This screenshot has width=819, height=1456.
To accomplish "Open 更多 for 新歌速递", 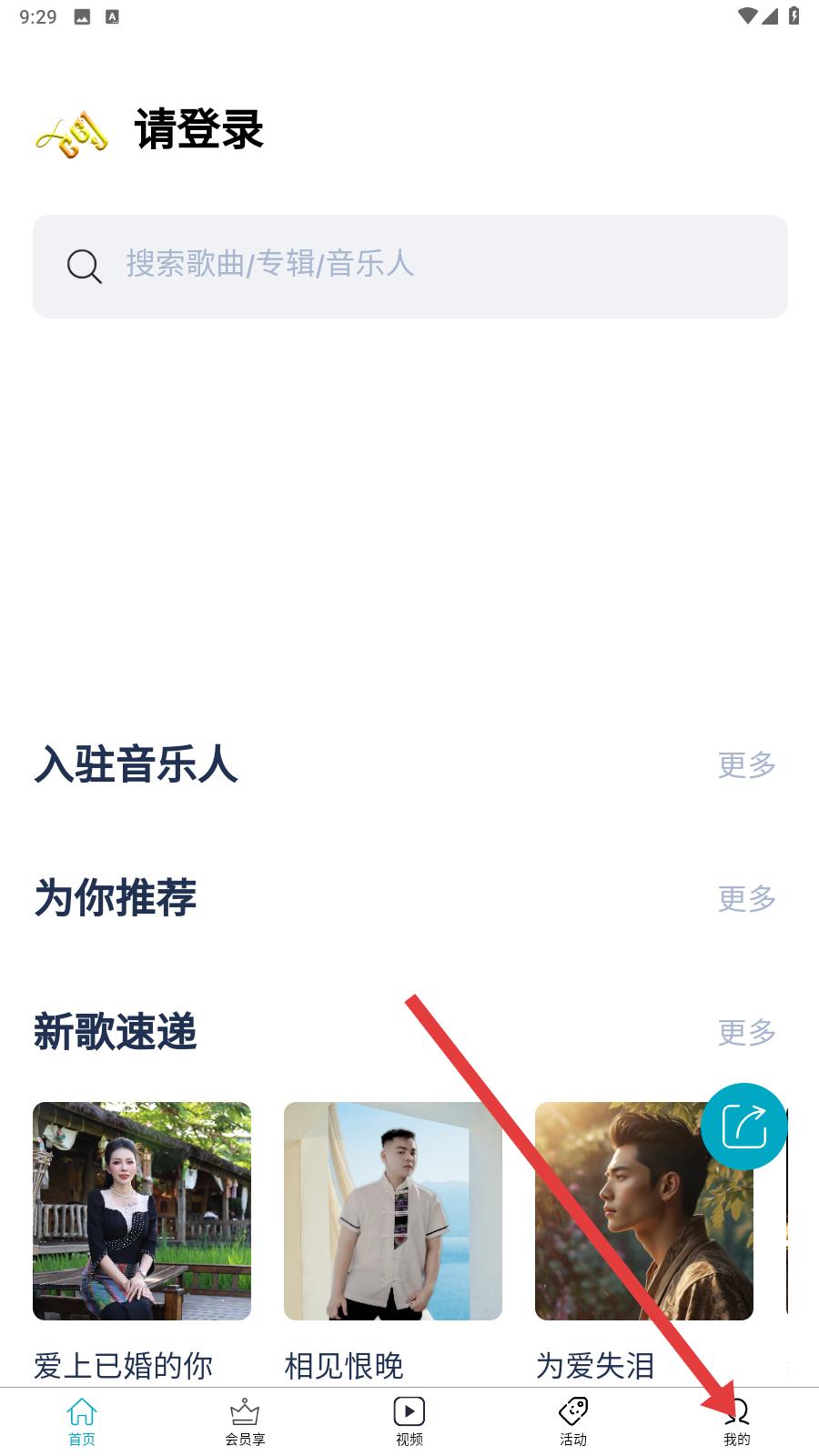I will [746, 1032].
